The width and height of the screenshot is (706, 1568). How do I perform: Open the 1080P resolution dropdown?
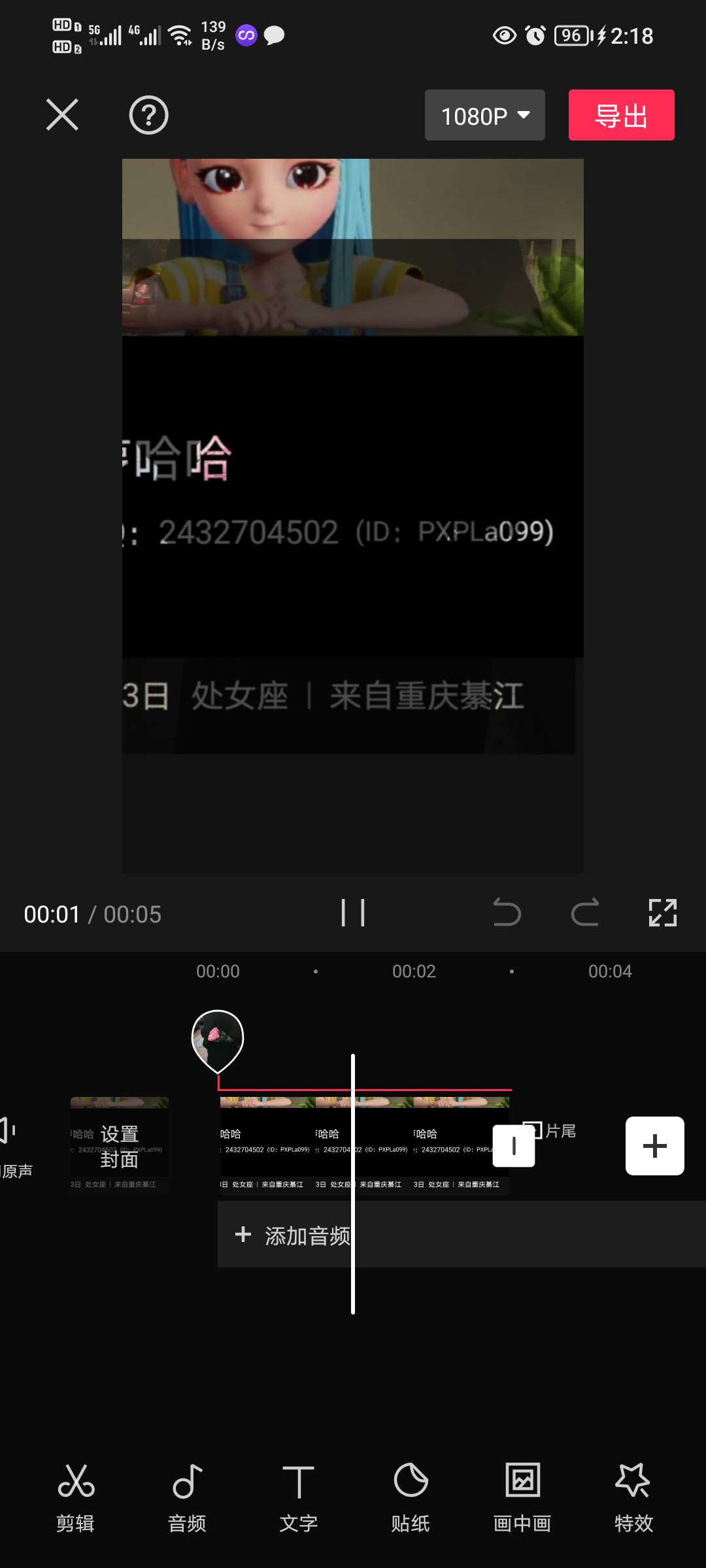[x=484, y=115]
